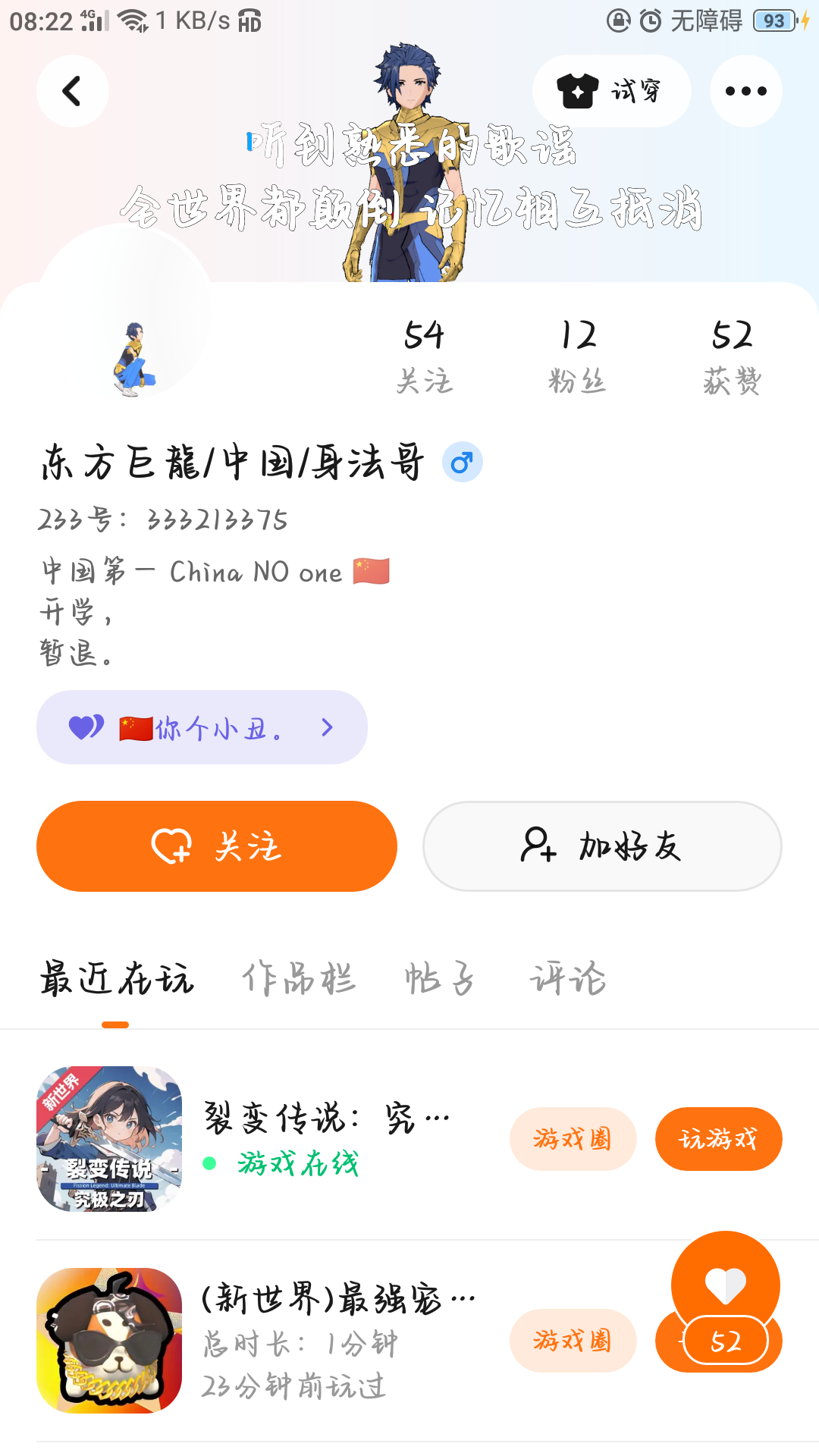The width and height of the screenshot is (819, 1456).
Task: Tap 玩游戏 to play 裂变传说
Action: (718, 1139)
